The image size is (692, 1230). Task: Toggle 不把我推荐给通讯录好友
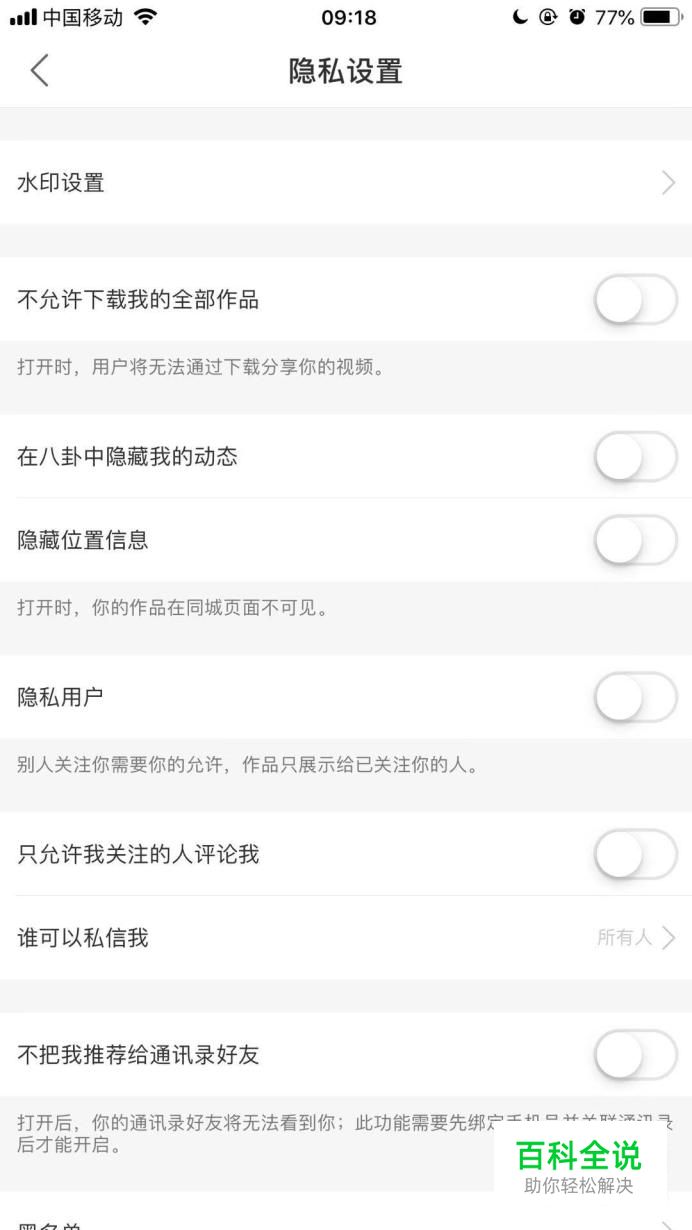coord(636,1055)
